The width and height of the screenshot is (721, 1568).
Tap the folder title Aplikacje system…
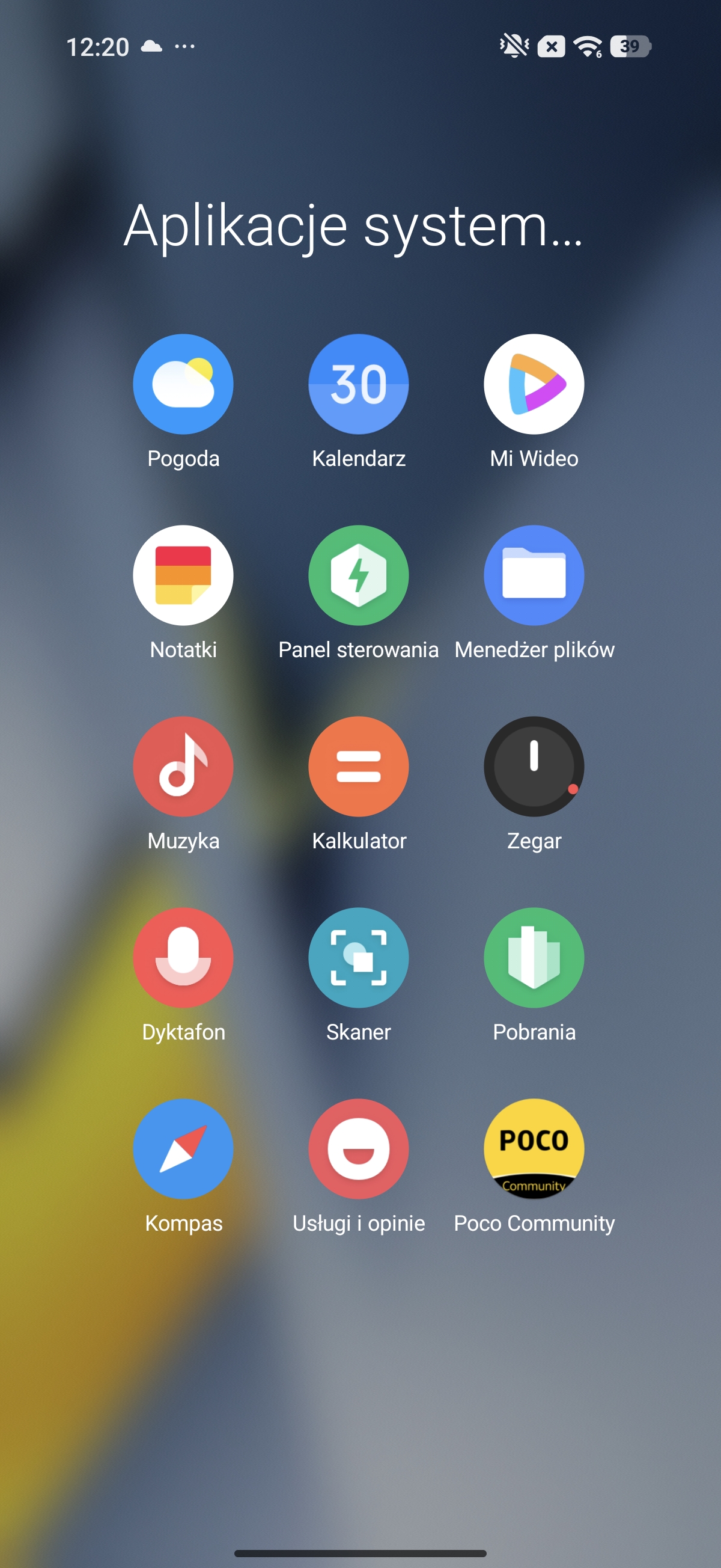[x=353, y=227]
